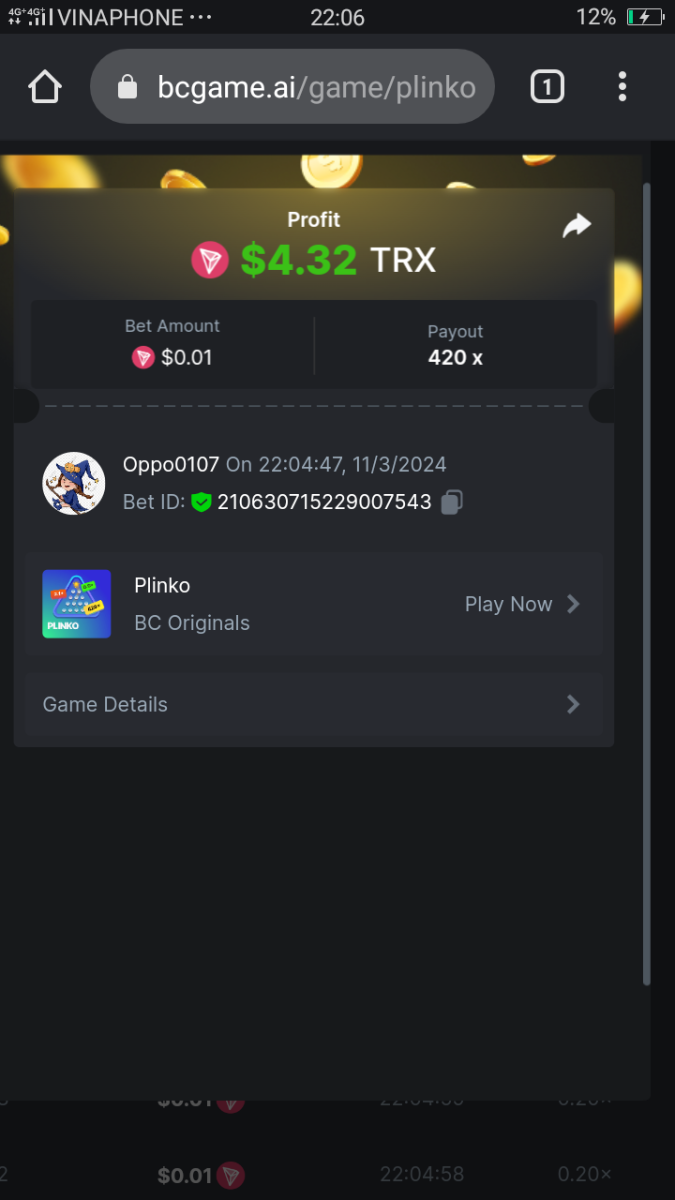This screenshot has width=675, height=1200.
Task: Expand the Game Details row
Action: (314, 704)
